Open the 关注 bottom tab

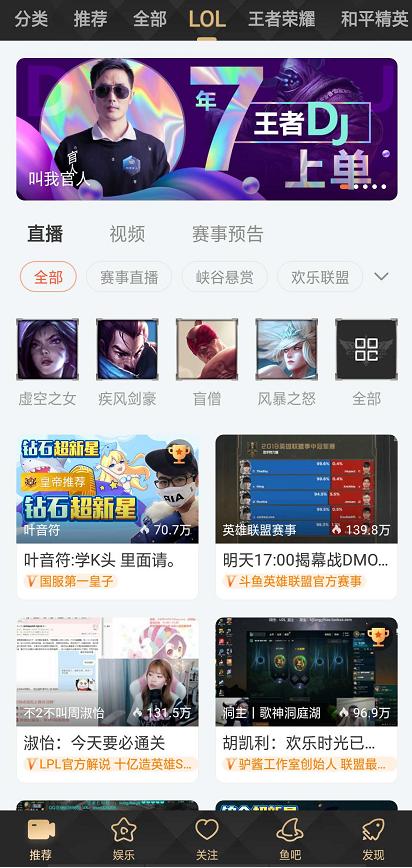point(207,840)
